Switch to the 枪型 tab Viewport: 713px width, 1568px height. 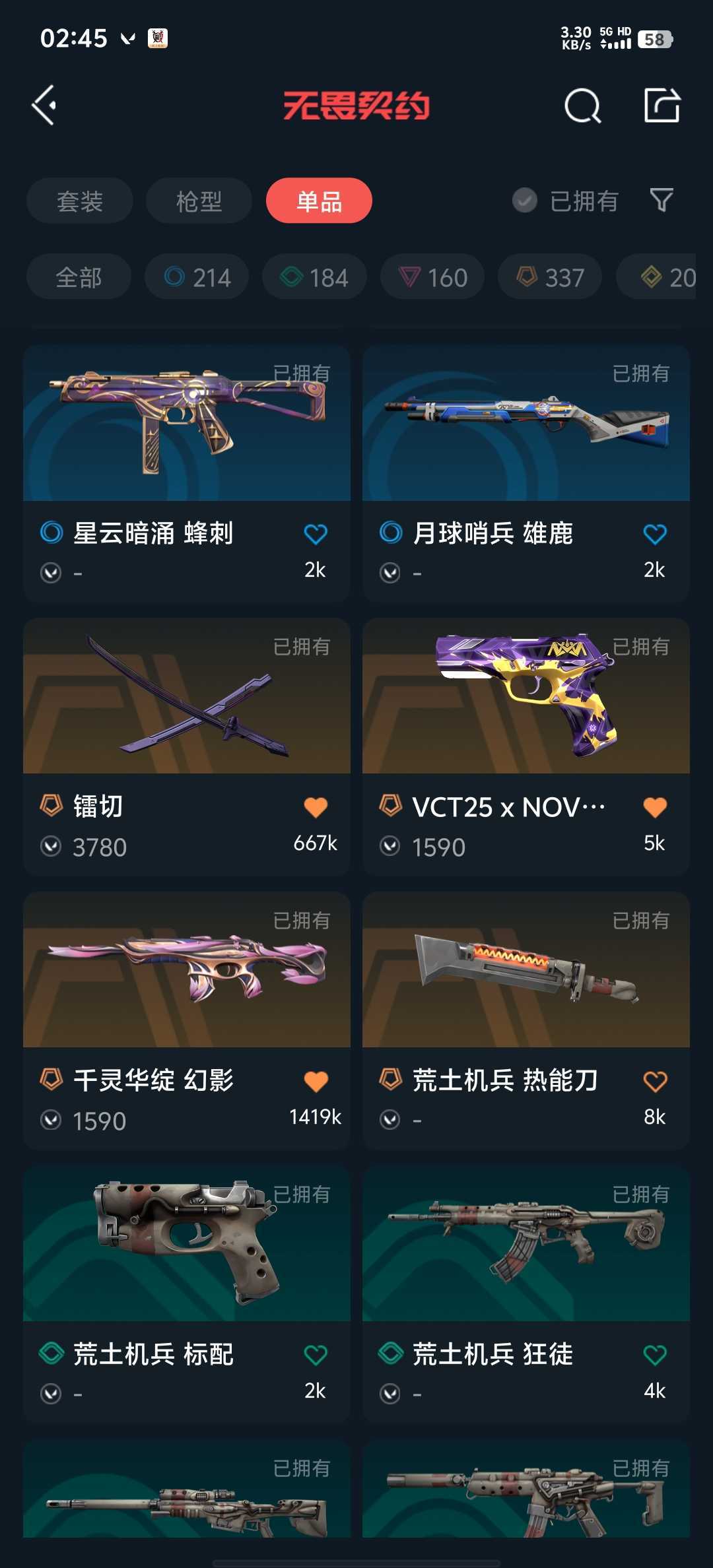(x=199, y=201)
